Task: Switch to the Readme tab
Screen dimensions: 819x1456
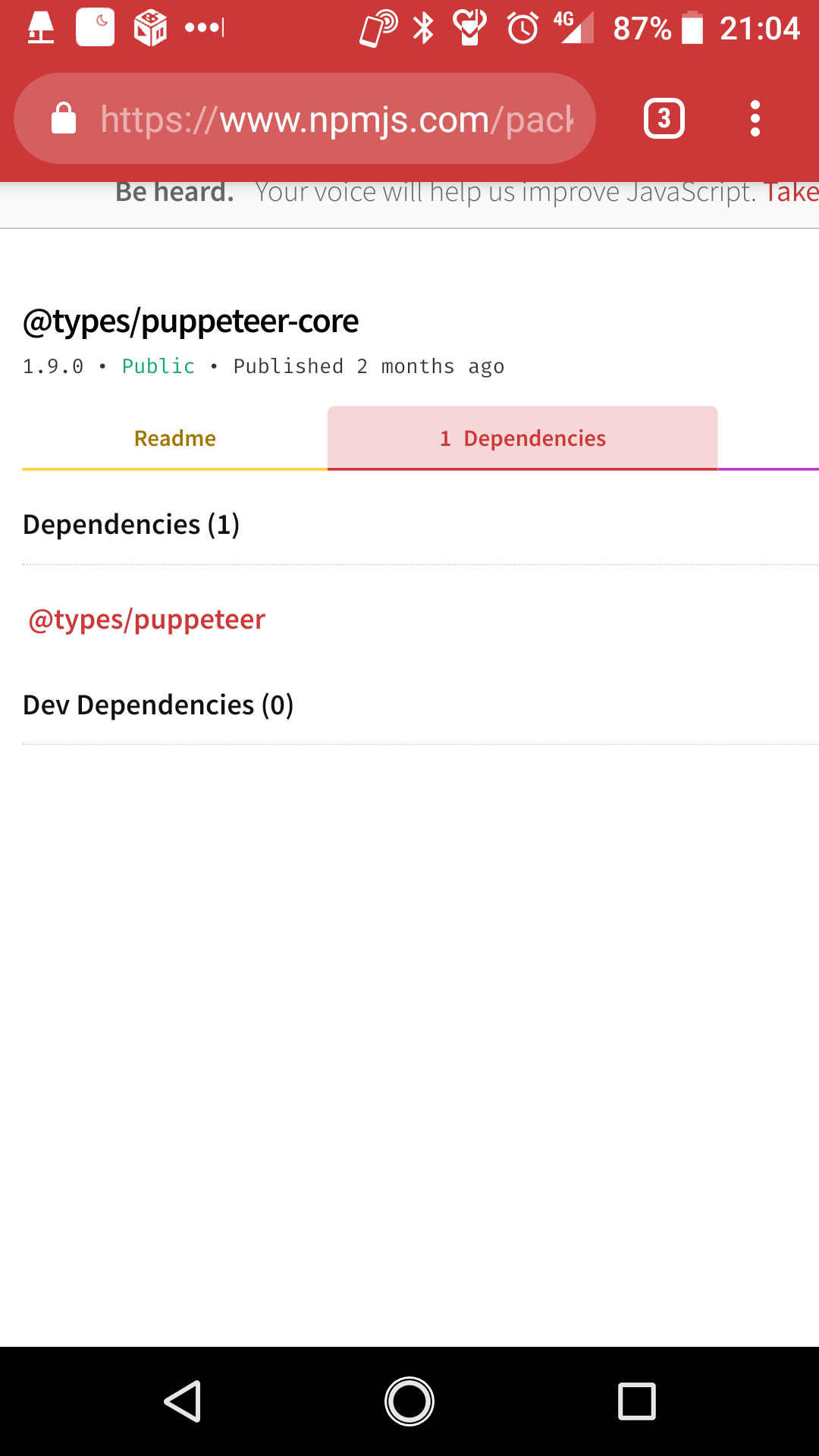Action: coord(175,438)
